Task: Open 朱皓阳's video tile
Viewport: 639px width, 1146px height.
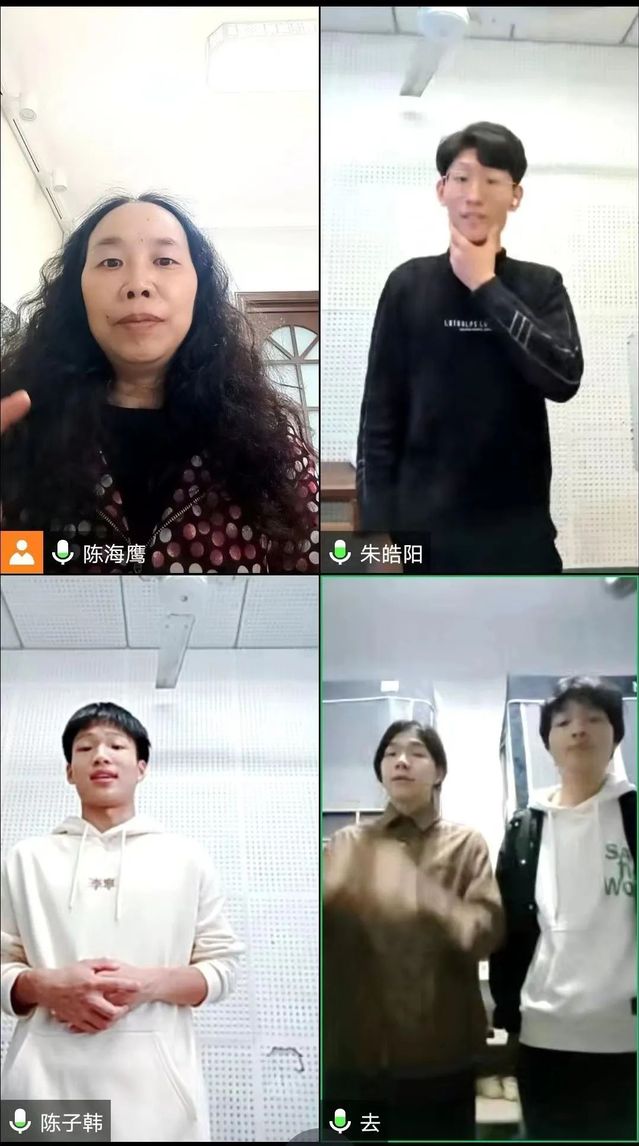Action: click(x=480, y=290)
